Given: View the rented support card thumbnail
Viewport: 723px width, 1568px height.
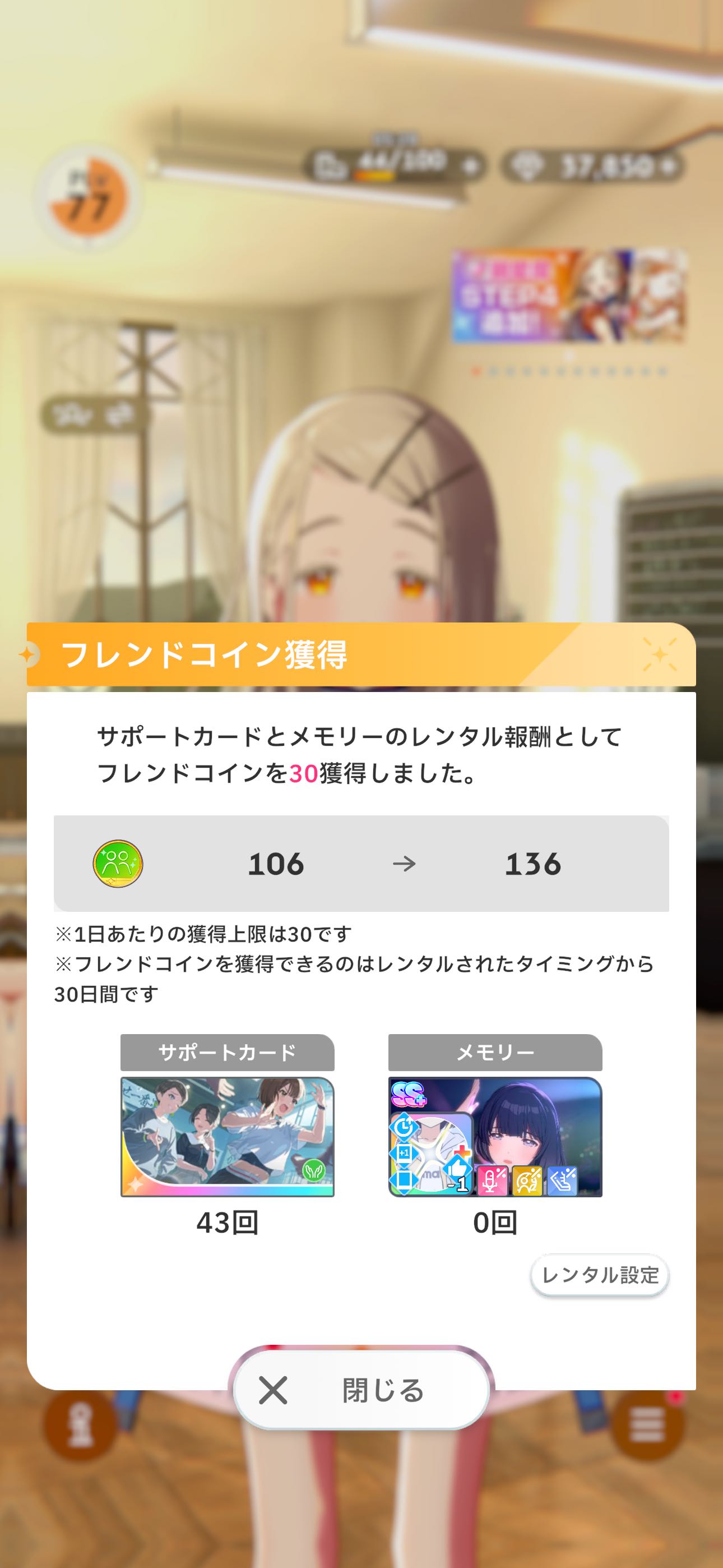Looking at the screenshot, I should 227,1136.
